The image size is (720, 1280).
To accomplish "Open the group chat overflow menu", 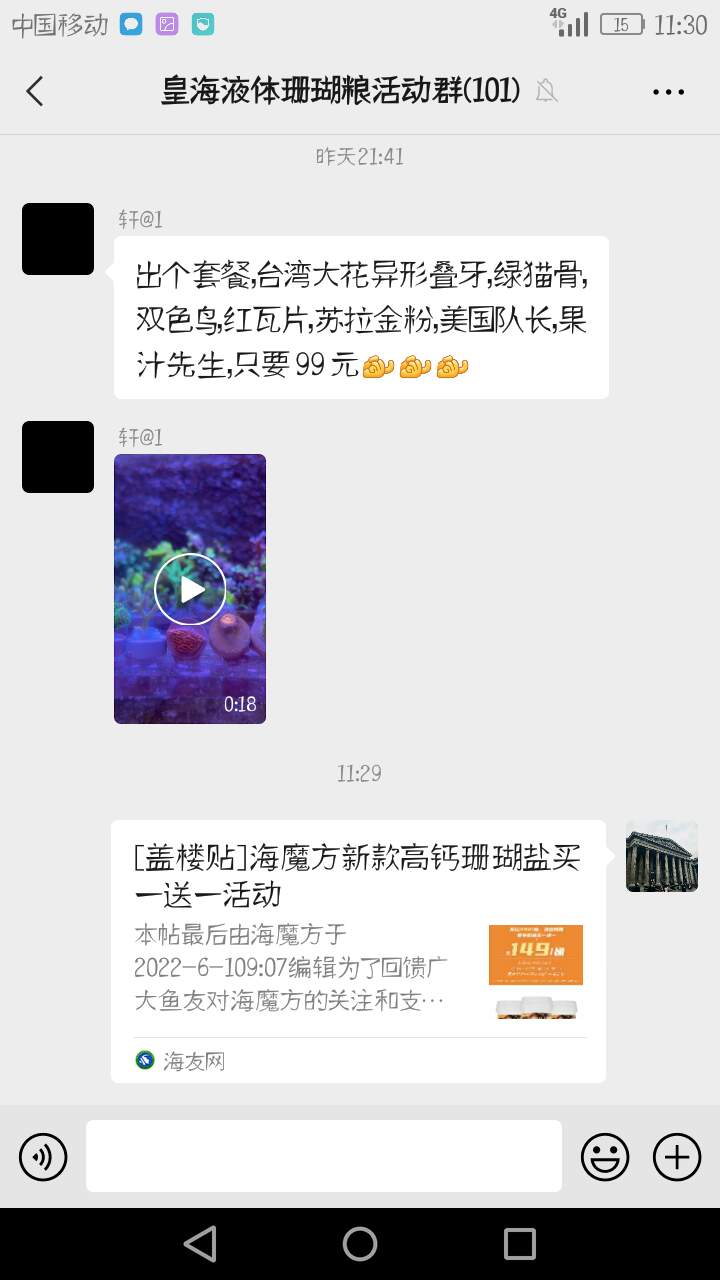I will (x=668, y=92).
